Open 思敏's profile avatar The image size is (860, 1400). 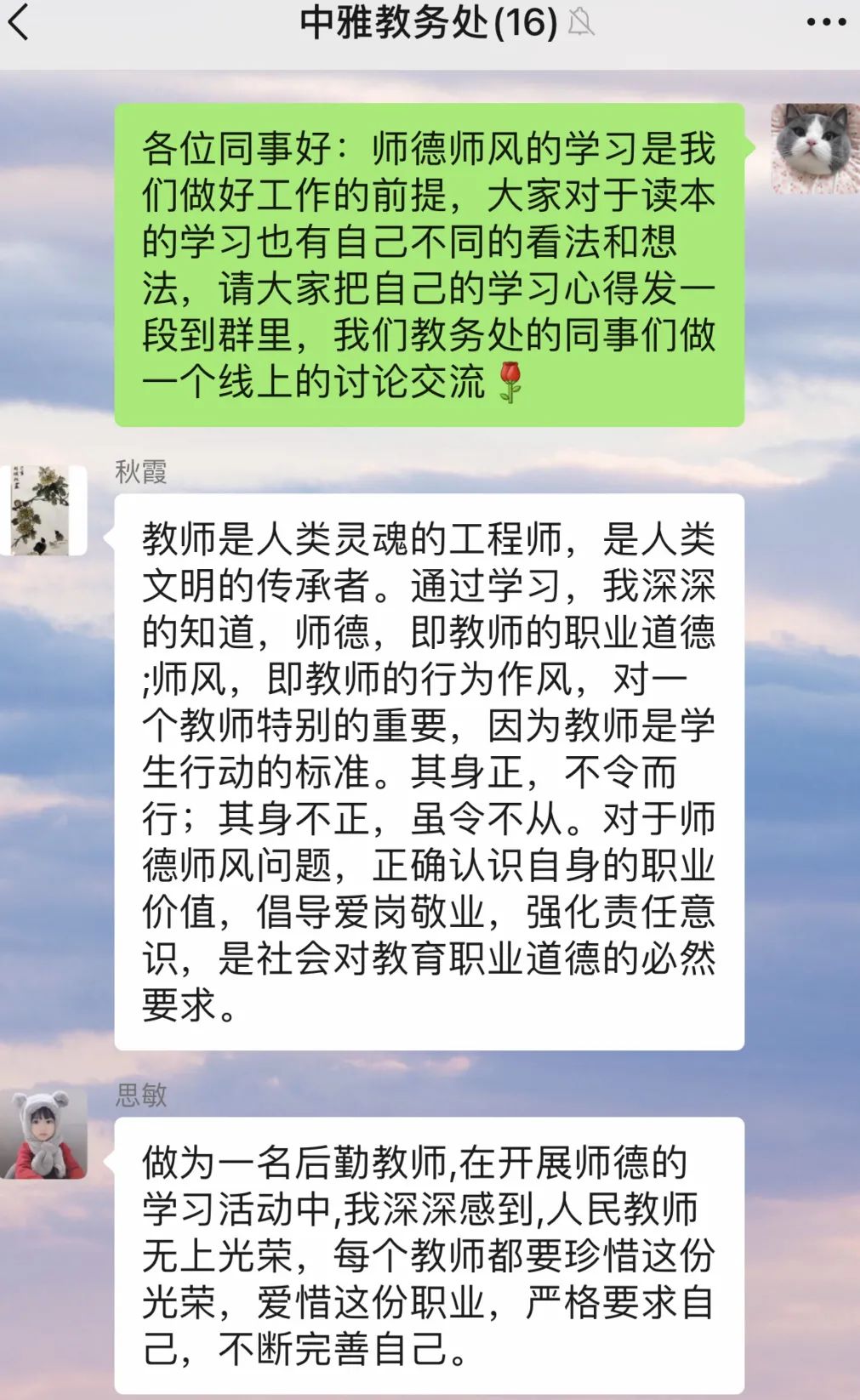click(x=44, y=1135)
